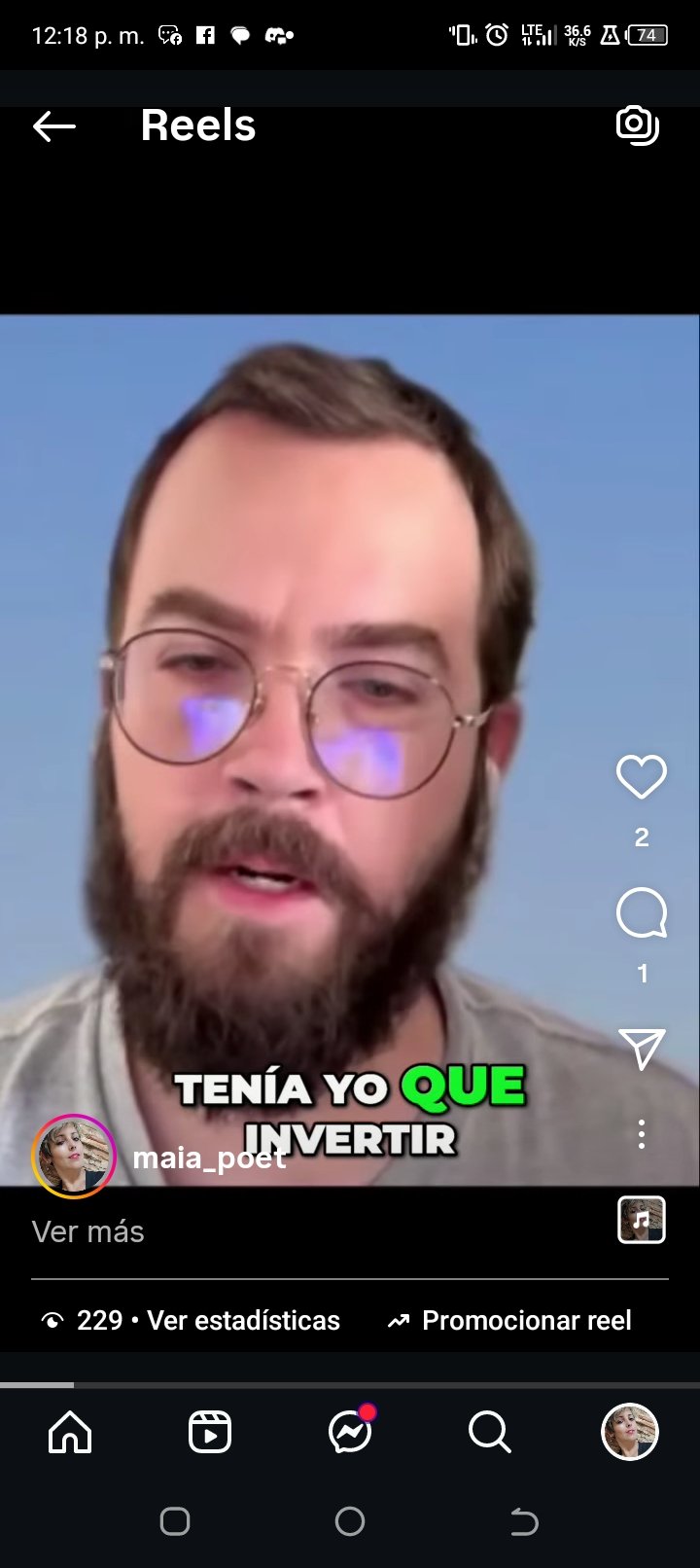Screen dimensions: 700x1568
Task: Switch to the Reels tab
Action: pyautogui.click(x=210, y=1432)
